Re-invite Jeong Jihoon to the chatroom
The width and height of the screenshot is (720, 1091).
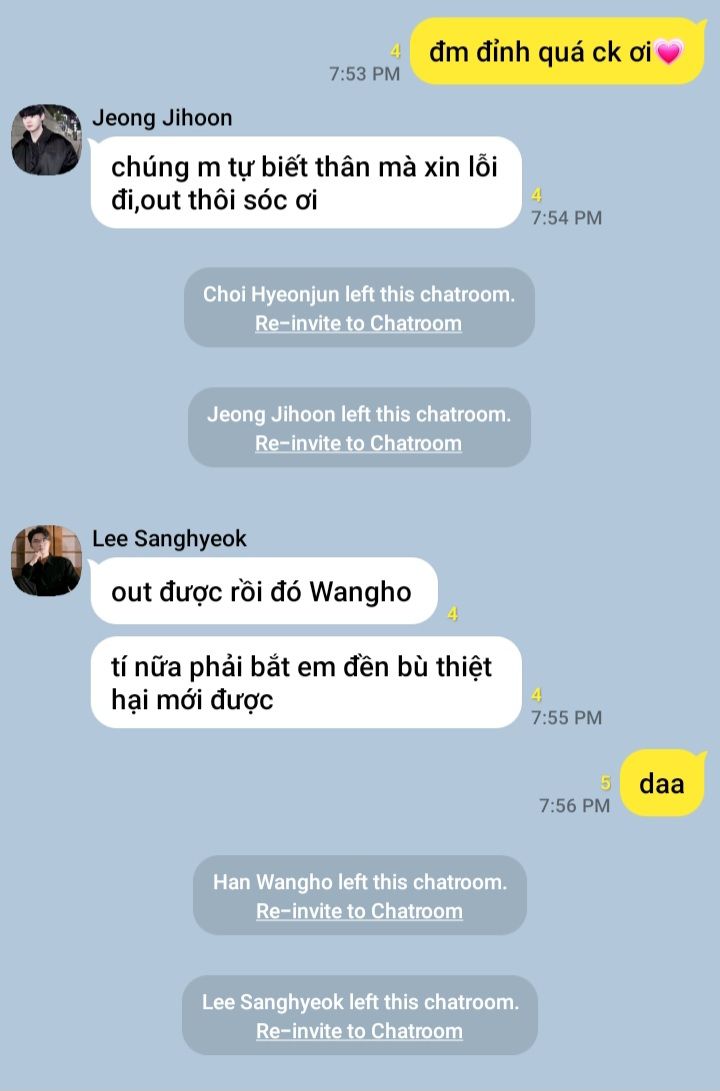[358, 443]
